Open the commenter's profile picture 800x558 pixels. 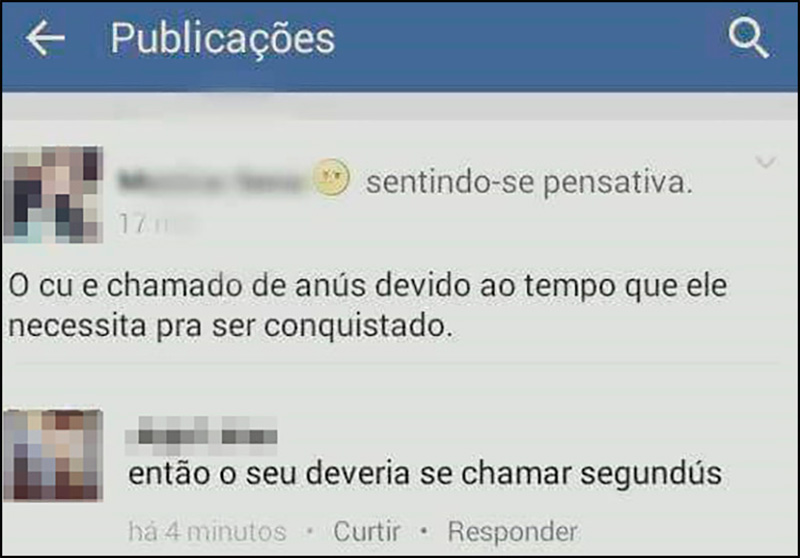tap(53, 455)
